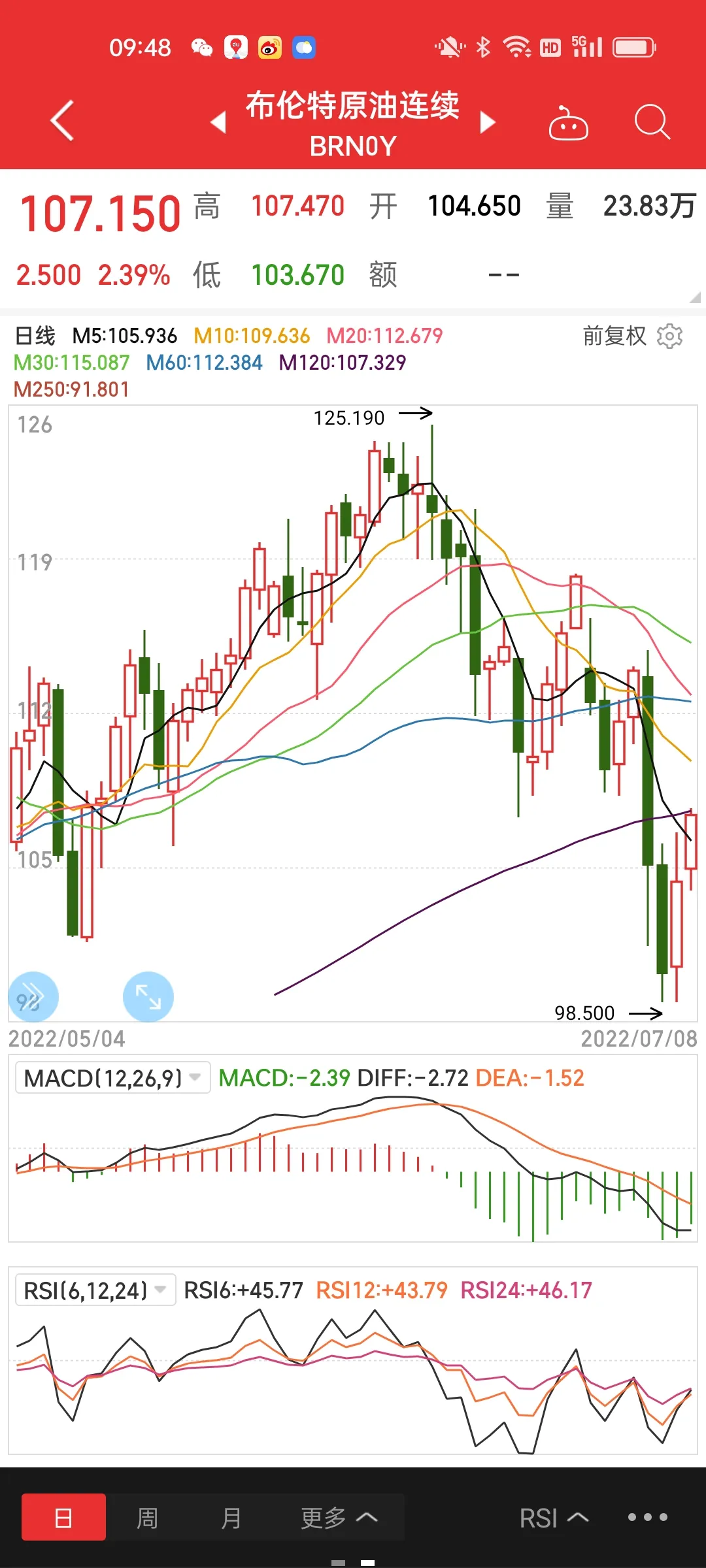Expand the quote details corner triangle

point(695,297)
